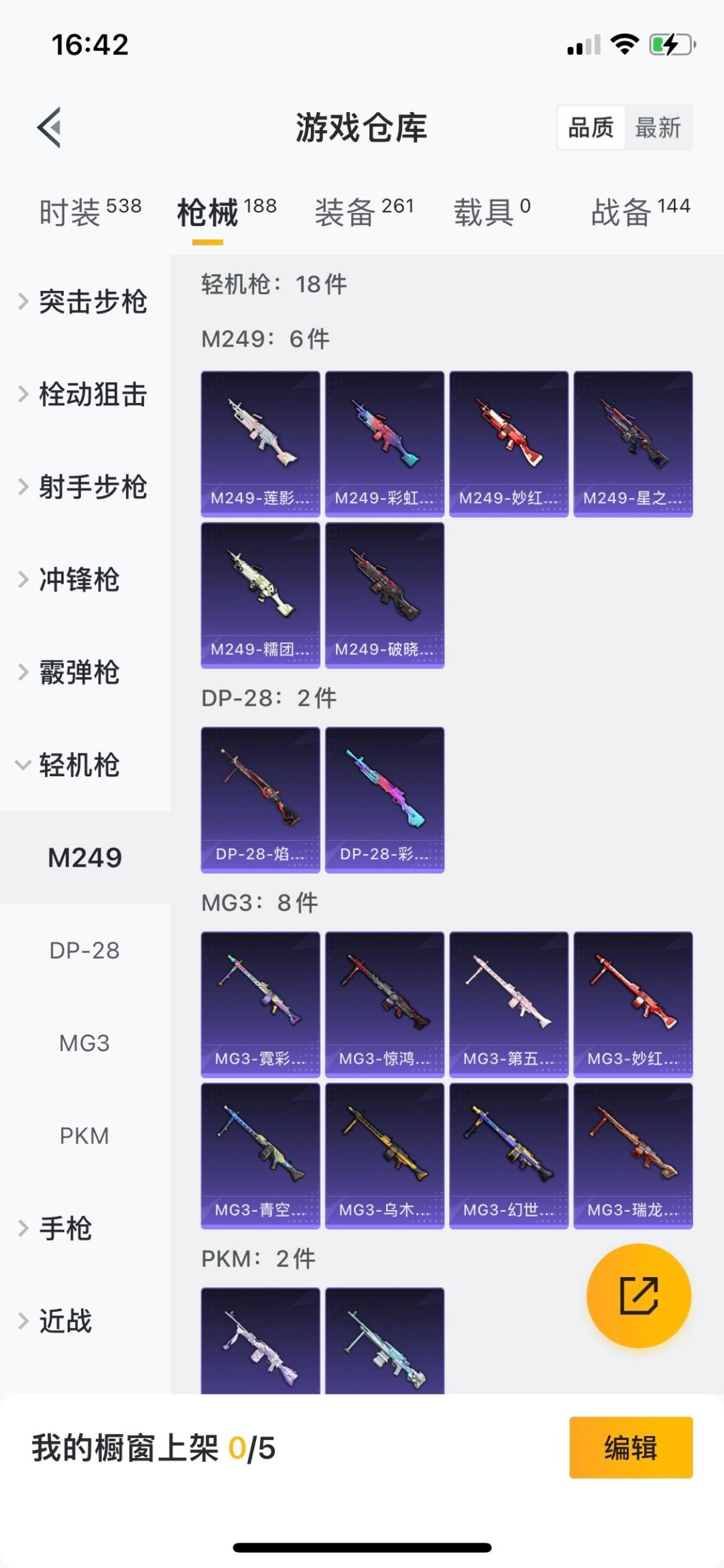Sort by 最新
Image resolution: width=724 pixels, height=1568 pixels.
point(658,127)
